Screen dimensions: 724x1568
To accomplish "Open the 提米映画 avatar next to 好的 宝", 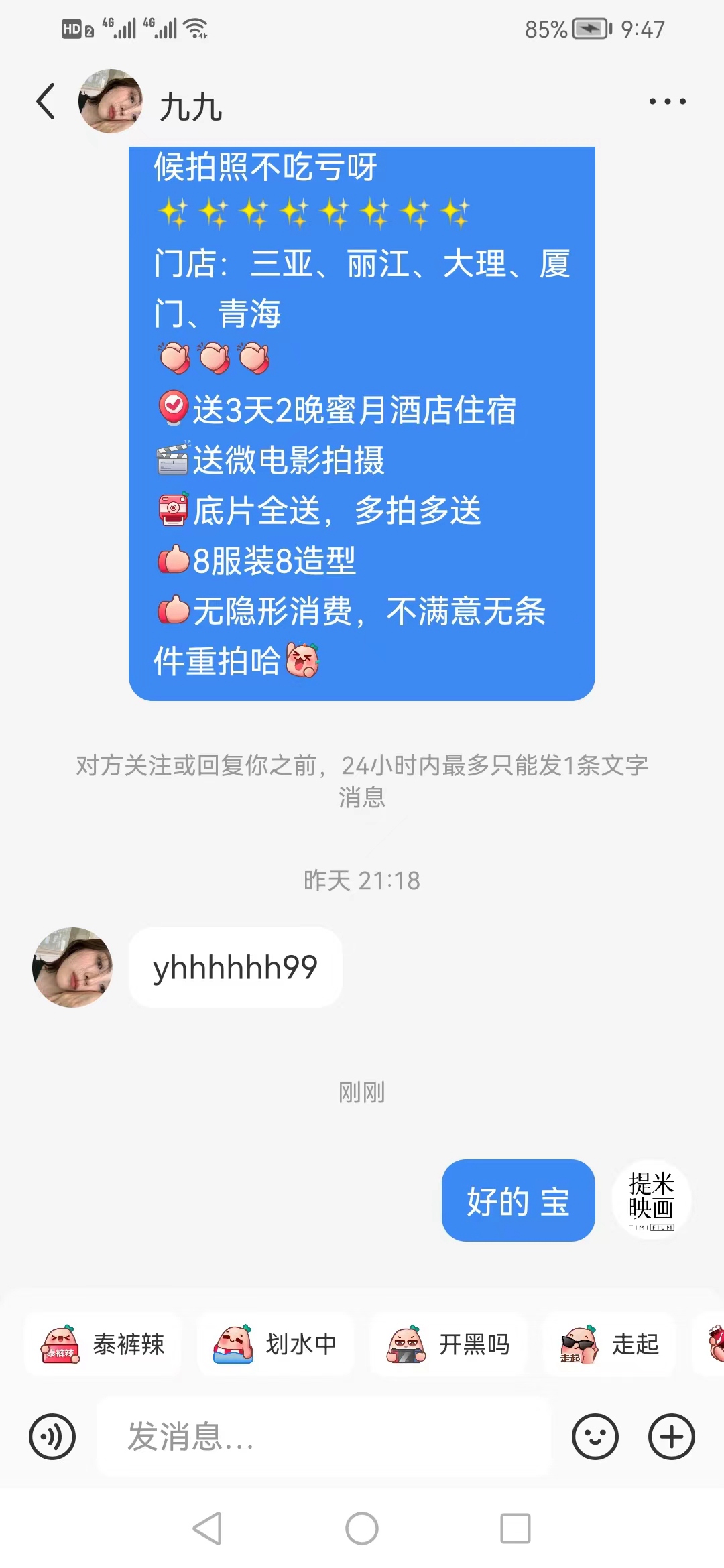I will pyautogui.click(x=651, y=1199).
